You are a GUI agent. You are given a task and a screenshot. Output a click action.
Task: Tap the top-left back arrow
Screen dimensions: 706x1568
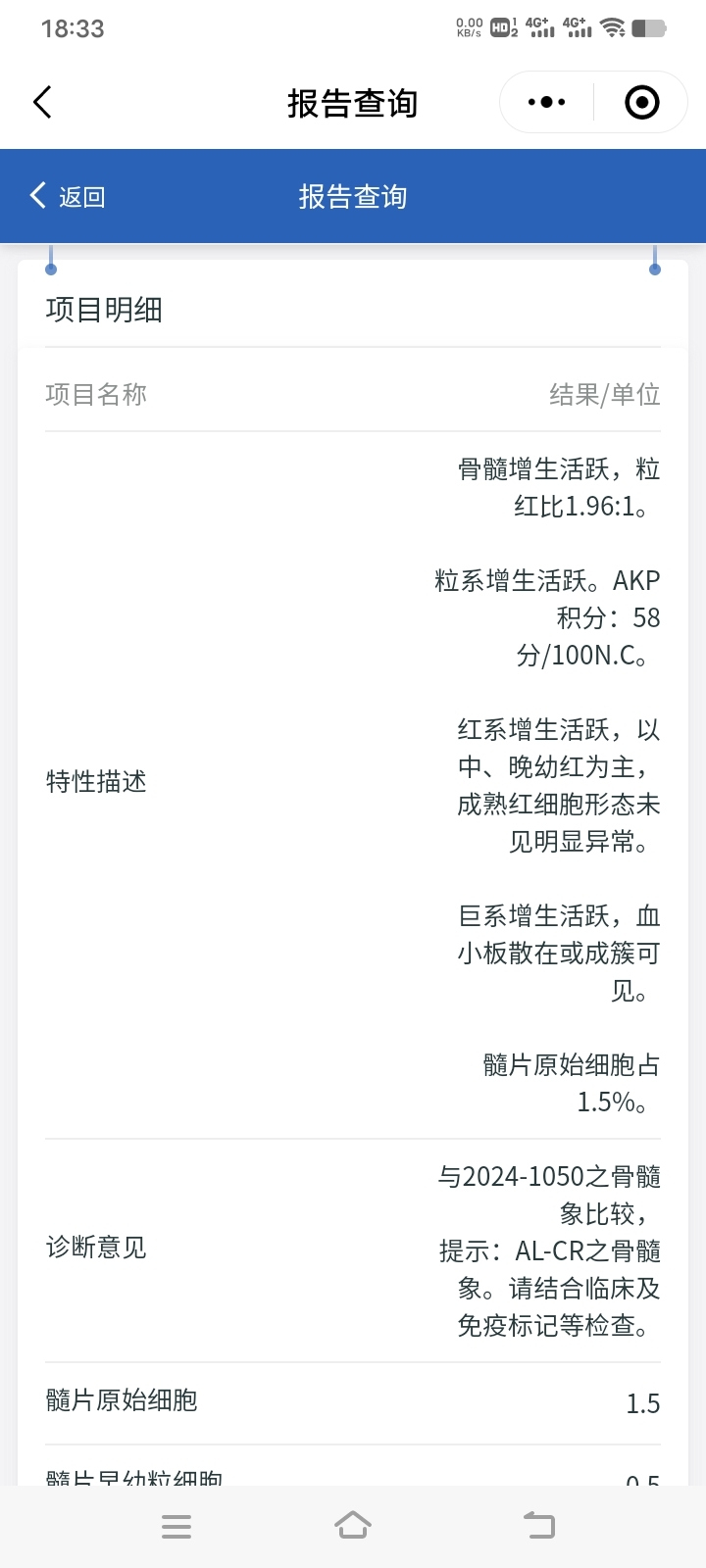click(42, 102)
